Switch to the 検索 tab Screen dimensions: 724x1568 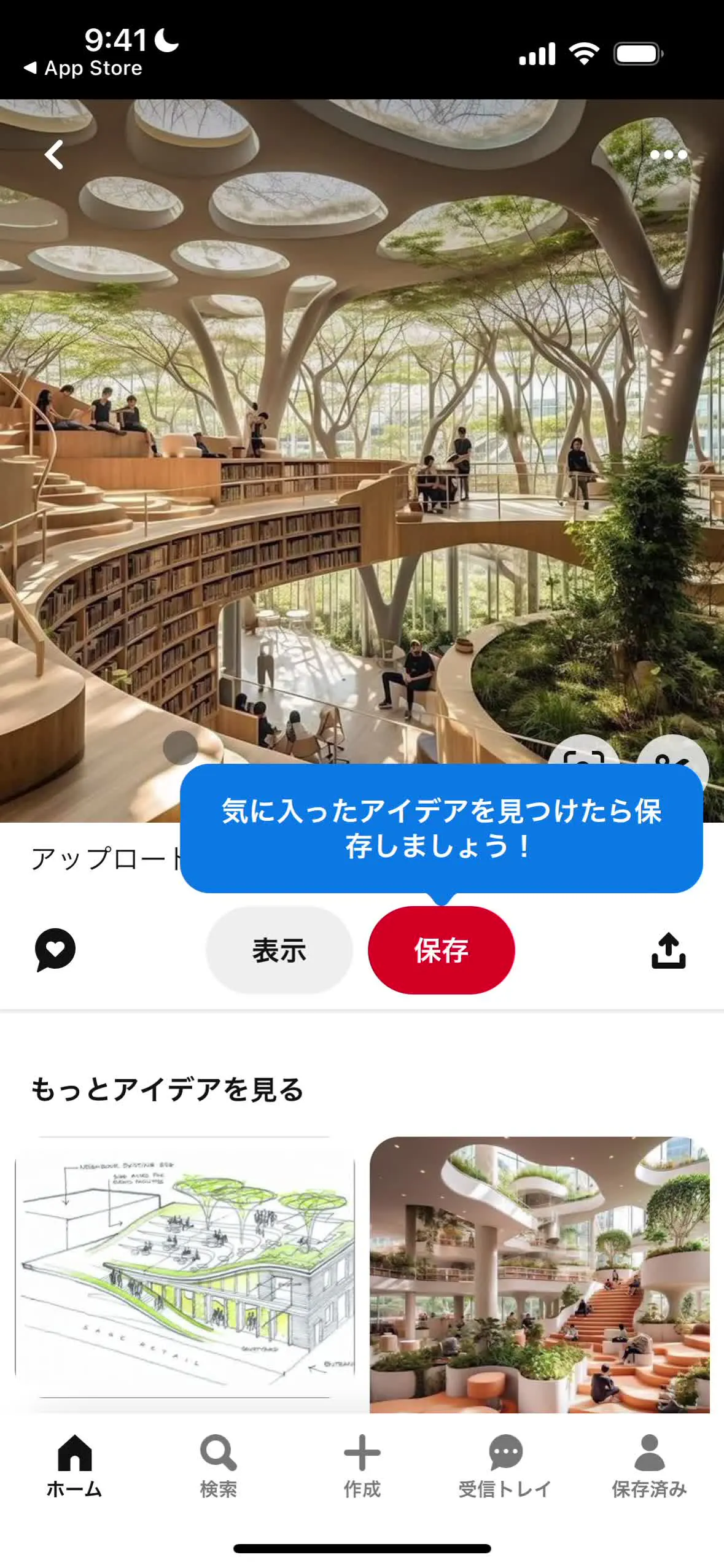tap(218, 1465)
